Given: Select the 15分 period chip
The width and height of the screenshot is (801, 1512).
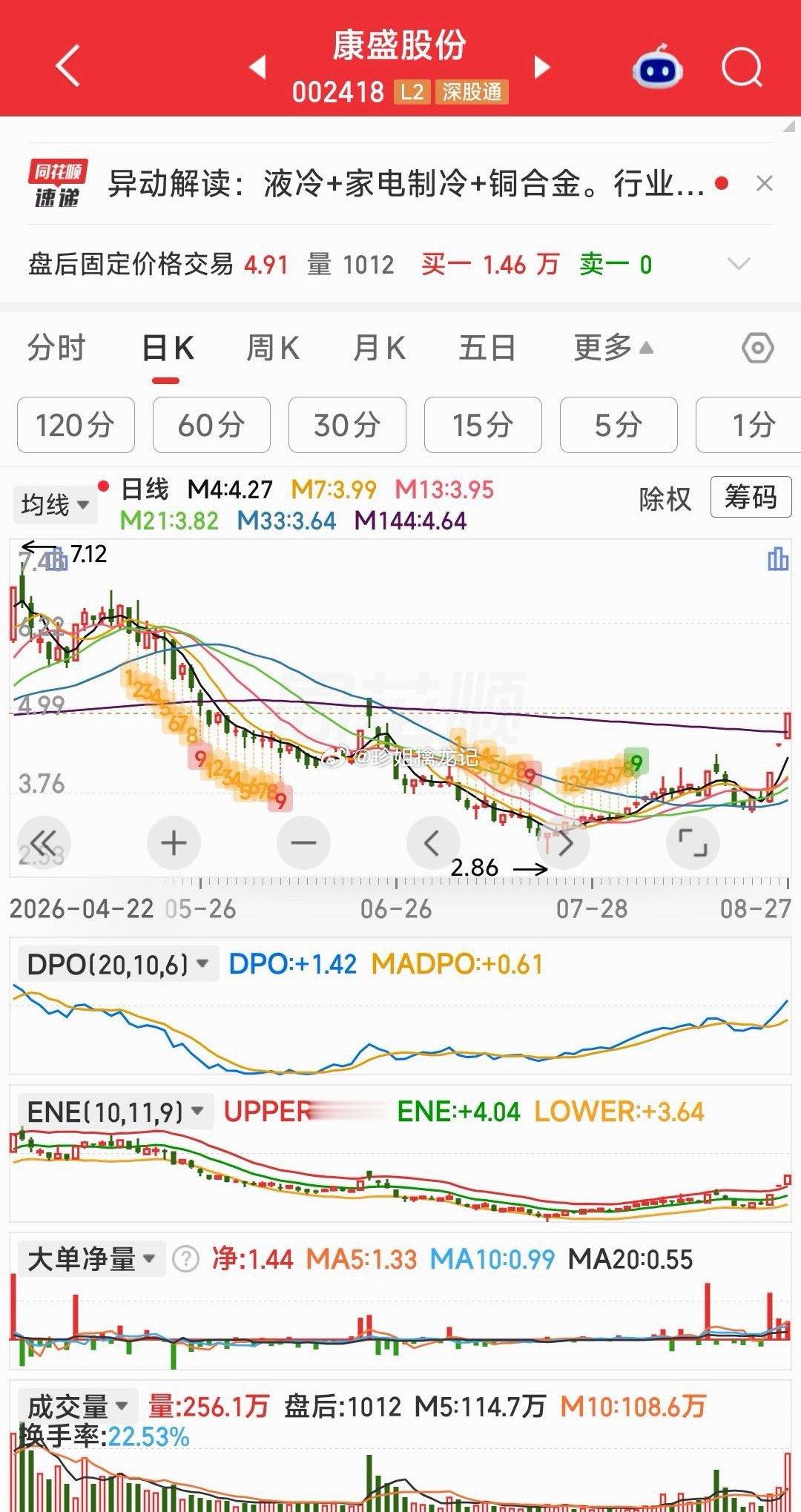Looking at the screenshot, I should pyautogui.click(x=483, y=425).
